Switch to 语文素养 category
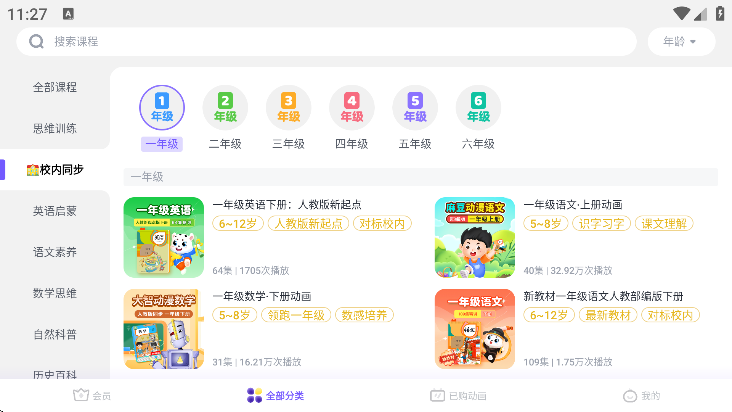The image size is (732, 412). (x=54, y=252)
